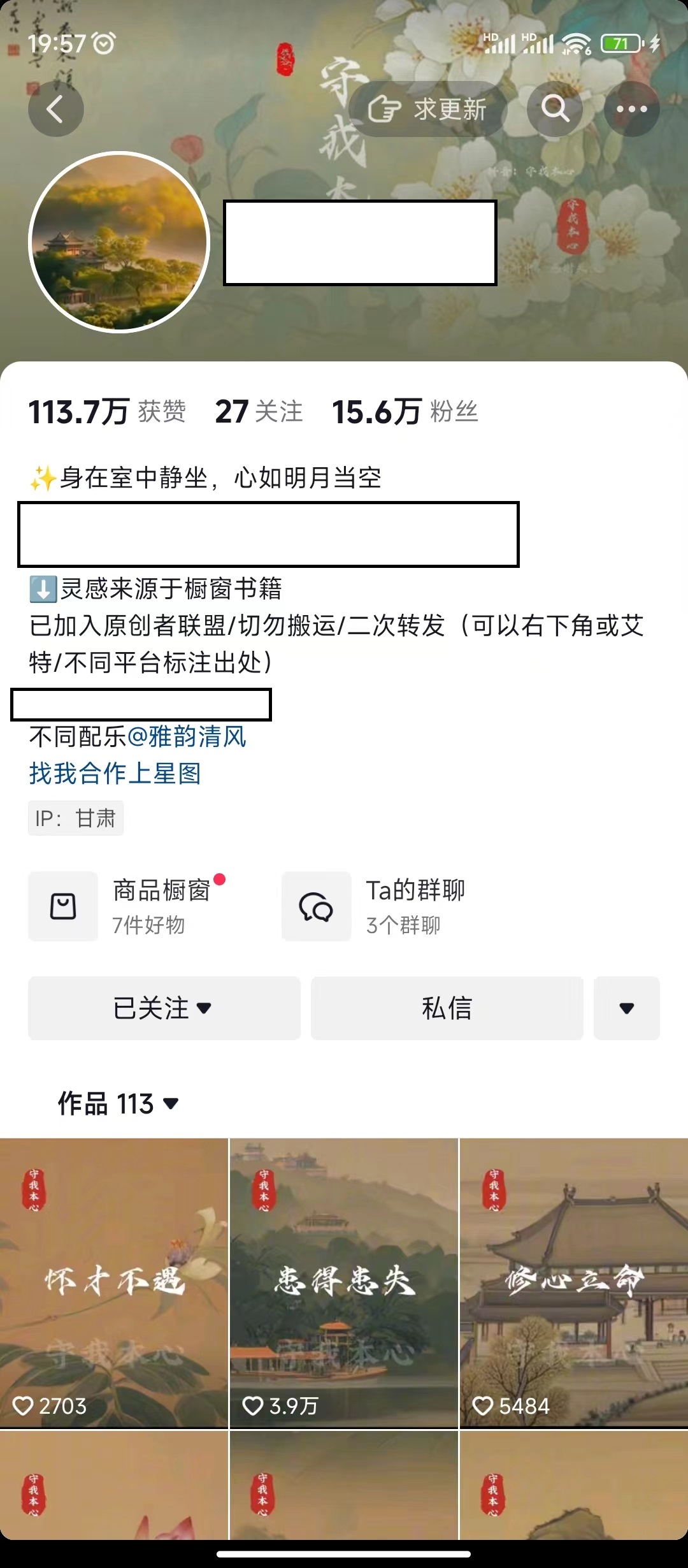Open the @雅韵清风 mention link
Viewport: 688px width, 1568px height.
click(x=187, y=737)
